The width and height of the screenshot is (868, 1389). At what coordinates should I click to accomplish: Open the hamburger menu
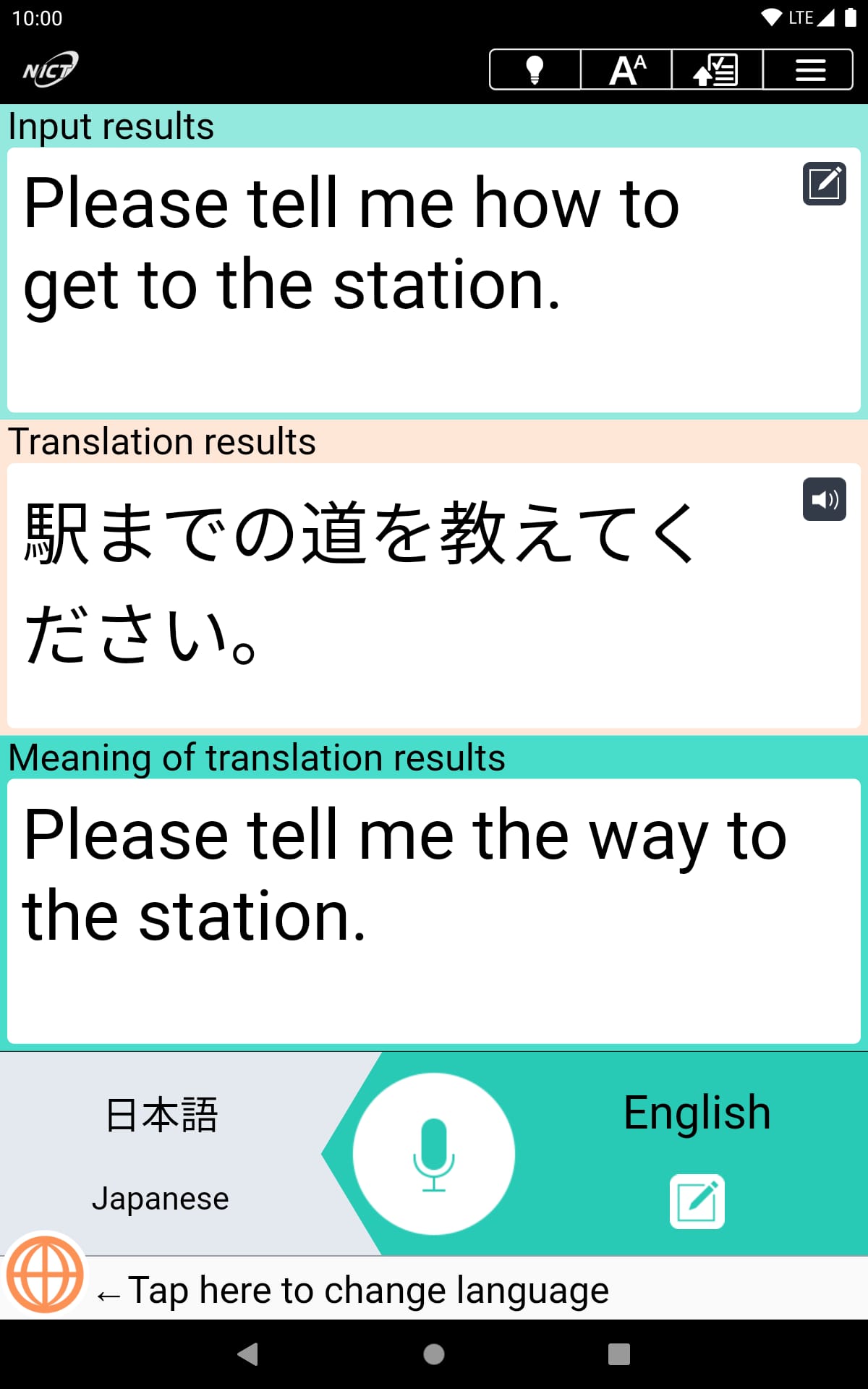tap(809, 69)
